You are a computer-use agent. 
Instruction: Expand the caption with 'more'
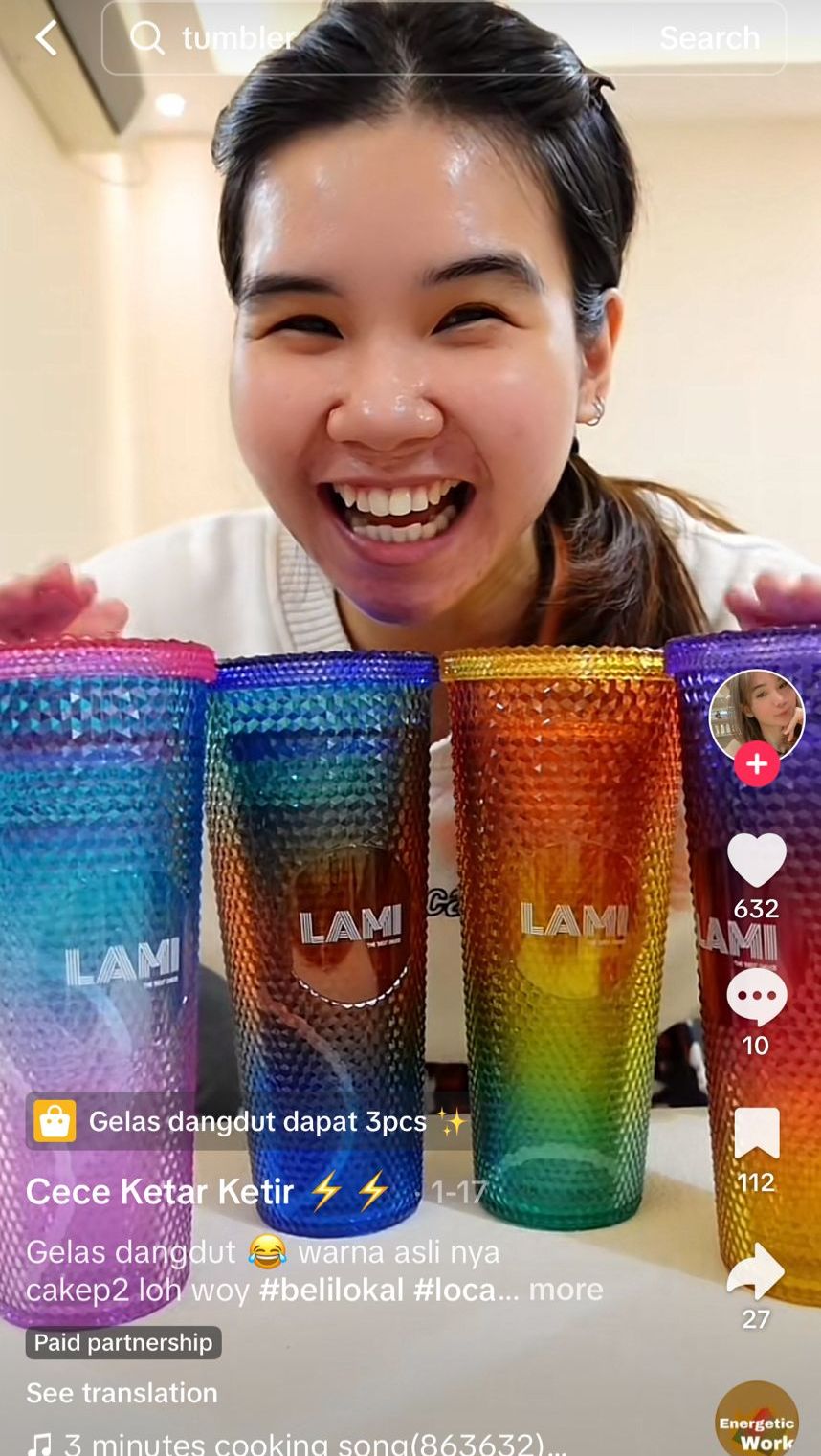pyautogui.click(x=566, y=1290)
